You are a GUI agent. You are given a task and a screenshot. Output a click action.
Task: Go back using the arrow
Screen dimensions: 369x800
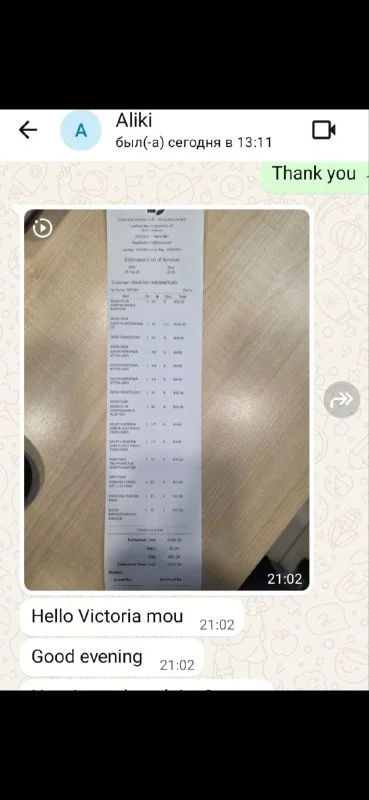tap(28, 131)
